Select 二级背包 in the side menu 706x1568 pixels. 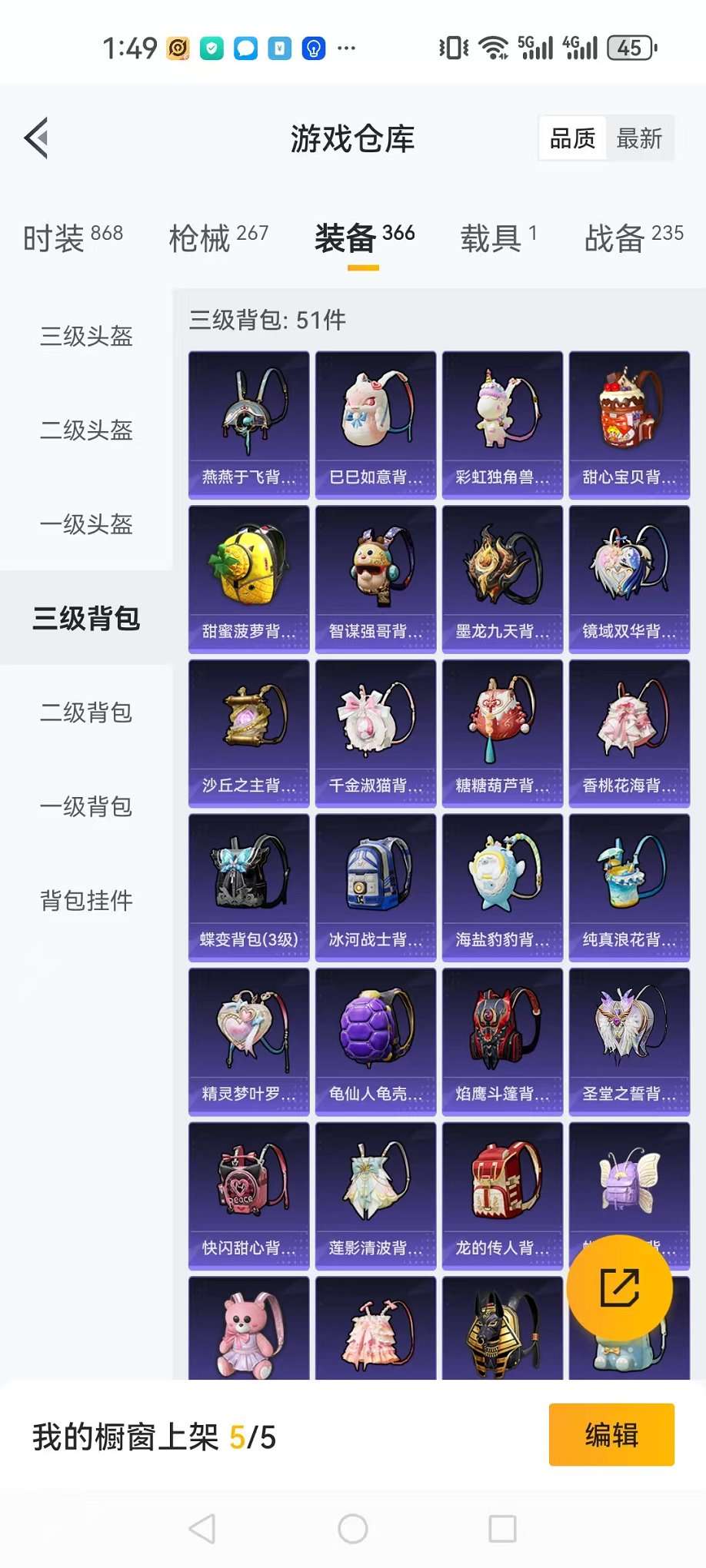(x=86, y=713)
